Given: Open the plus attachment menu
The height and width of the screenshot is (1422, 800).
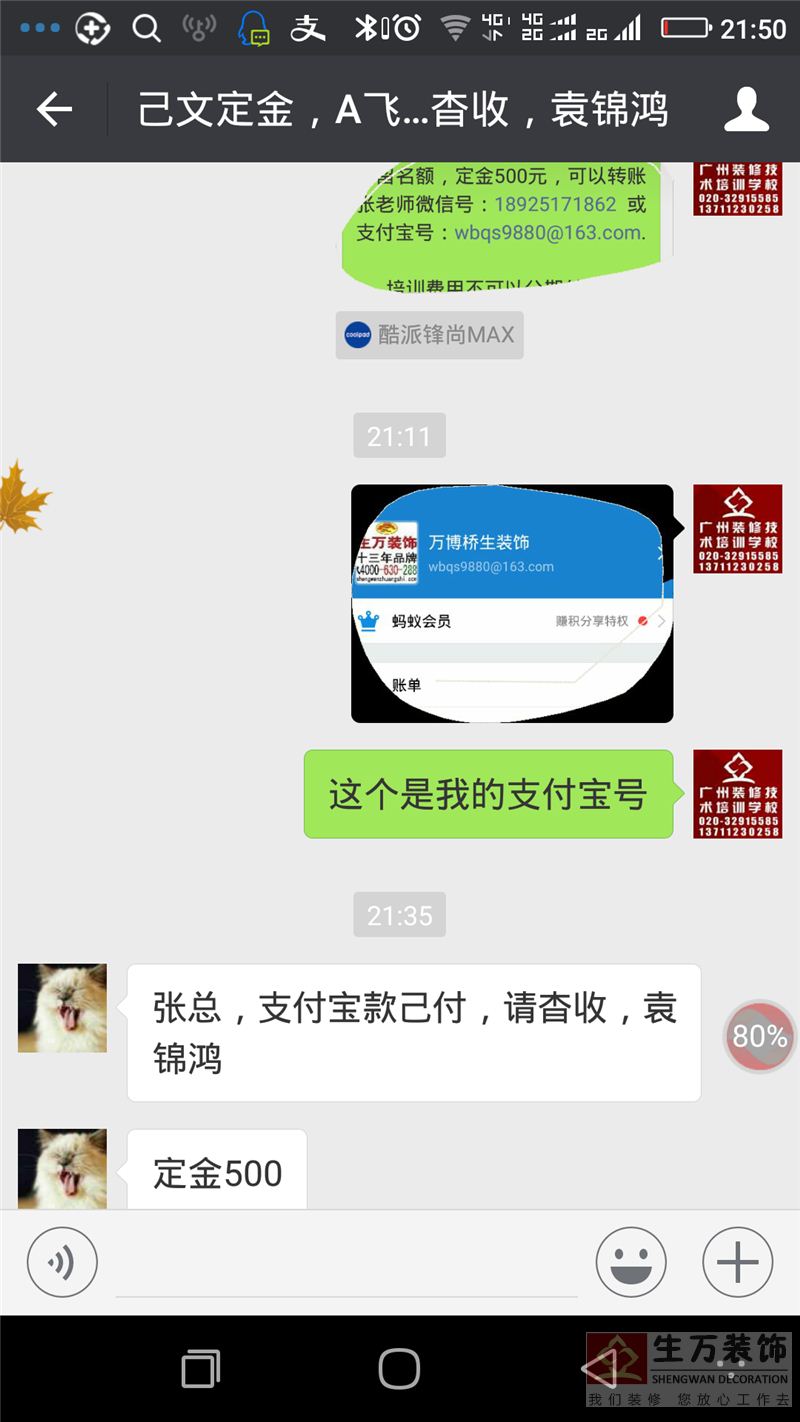Looking at the screenshot, I should point(738,1262).
